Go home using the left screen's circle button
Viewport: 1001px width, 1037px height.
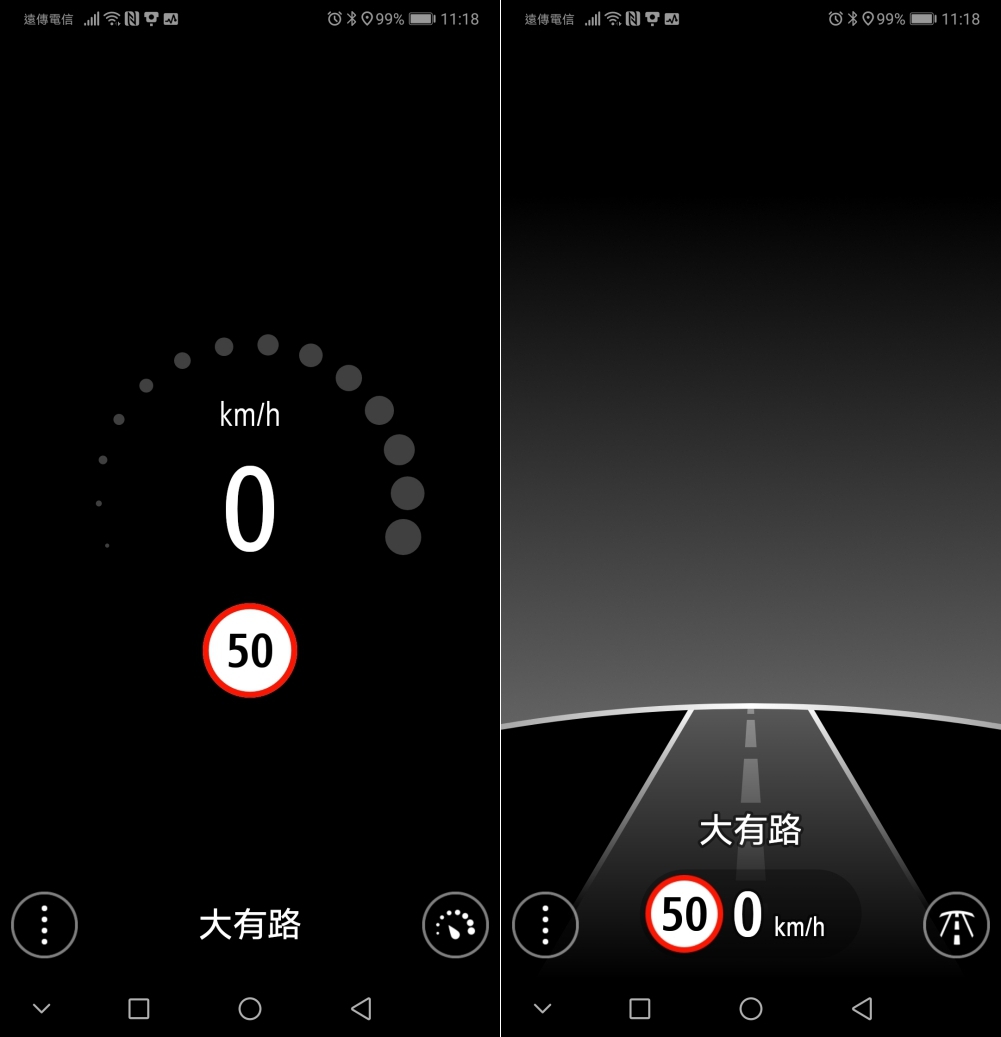point(250,1008)
